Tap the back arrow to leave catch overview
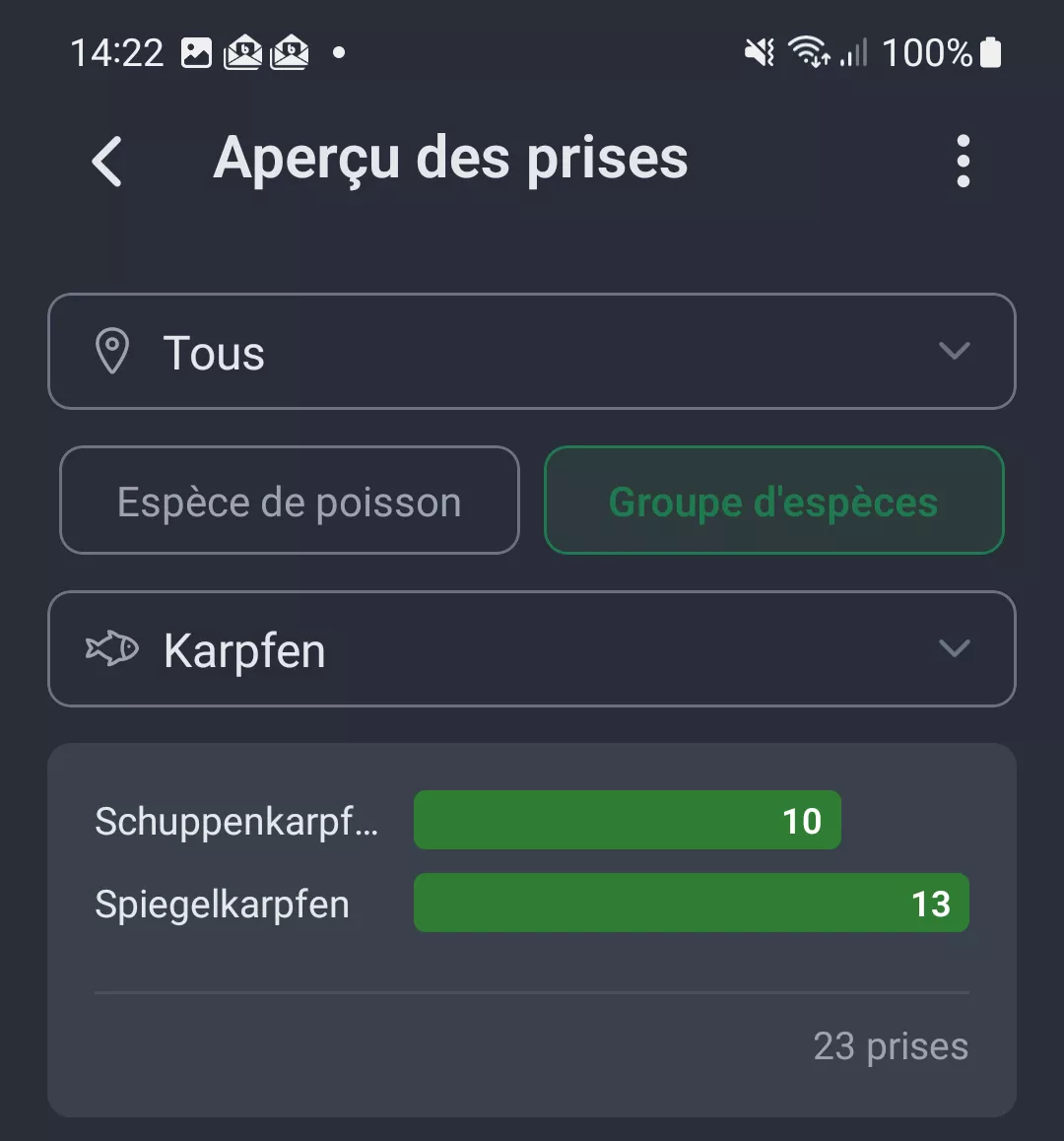 [x=107, y=161]
